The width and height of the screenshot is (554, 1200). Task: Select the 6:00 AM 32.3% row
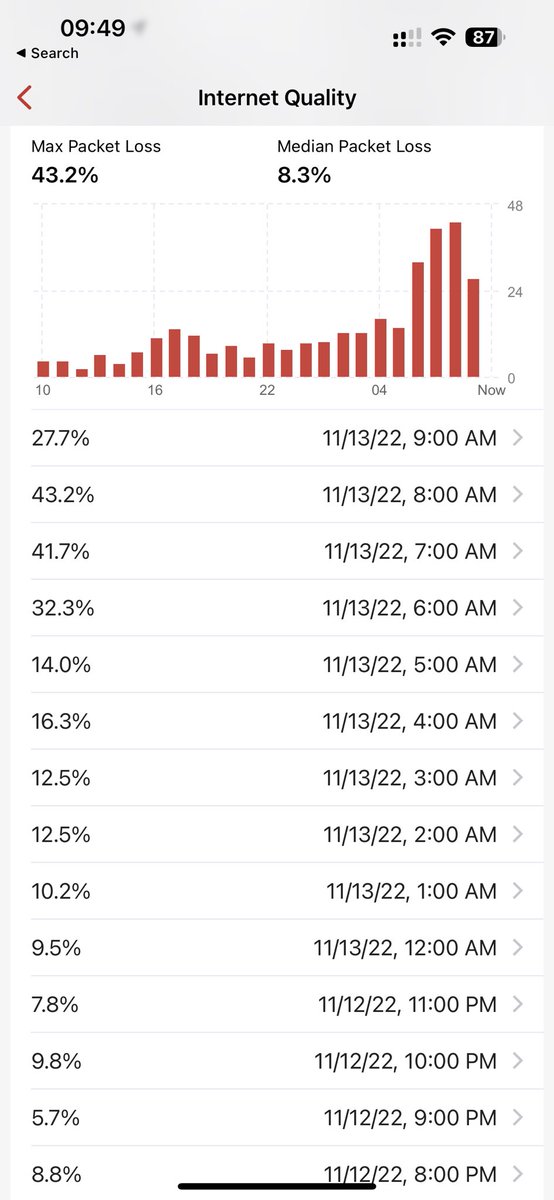[277, 608]
